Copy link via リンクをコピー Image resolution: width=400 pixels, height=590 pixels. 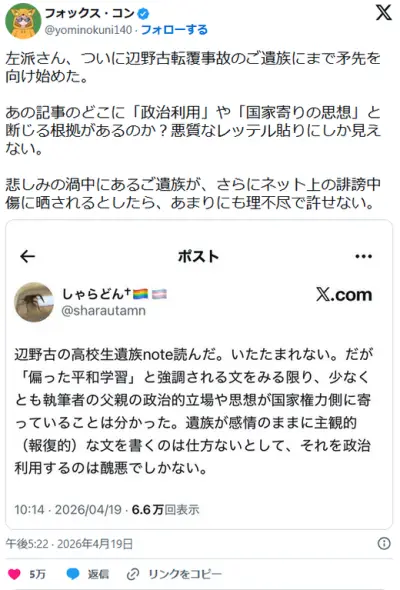click(x=174, y=574)
